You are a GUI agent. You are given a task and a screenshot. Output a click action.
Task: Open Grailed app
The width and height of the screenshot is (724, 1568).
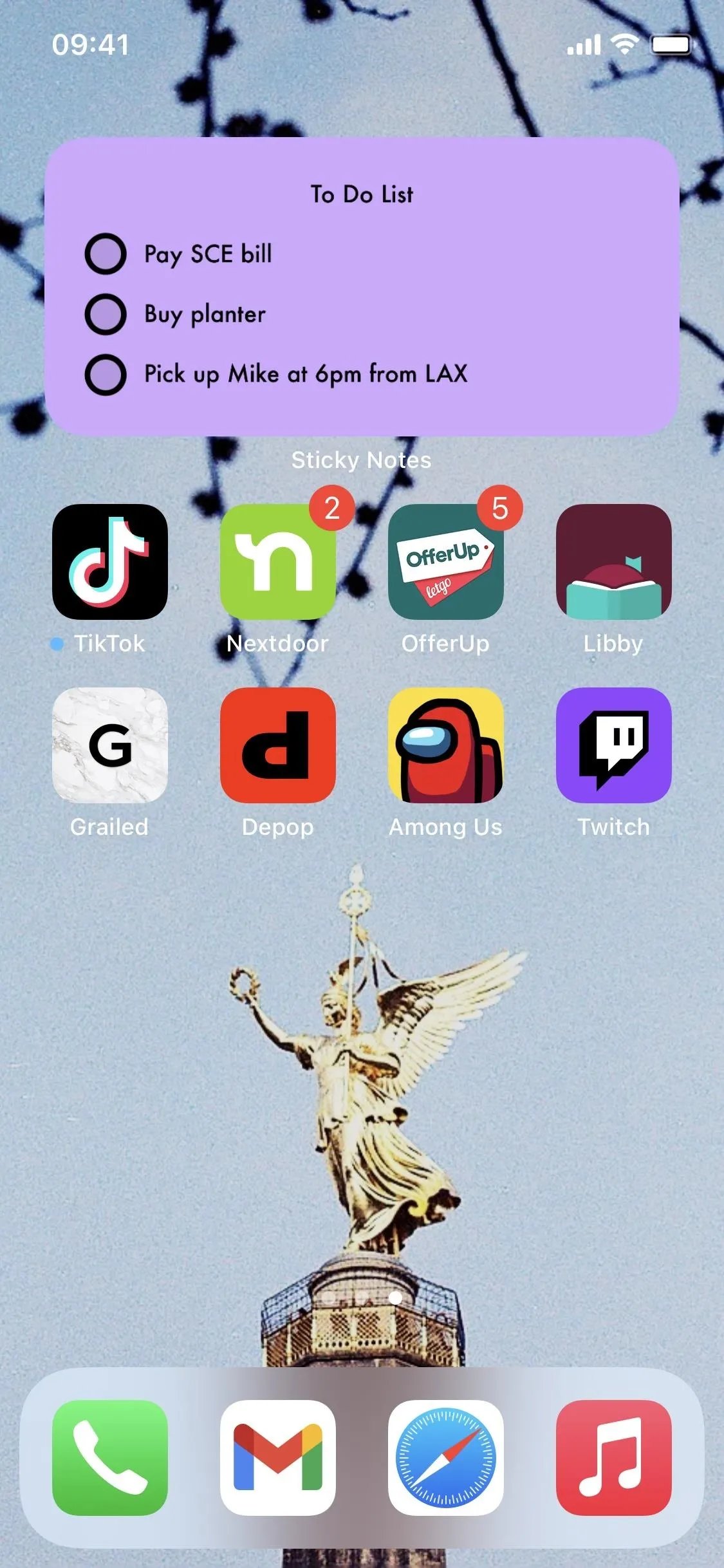[110, 745]
